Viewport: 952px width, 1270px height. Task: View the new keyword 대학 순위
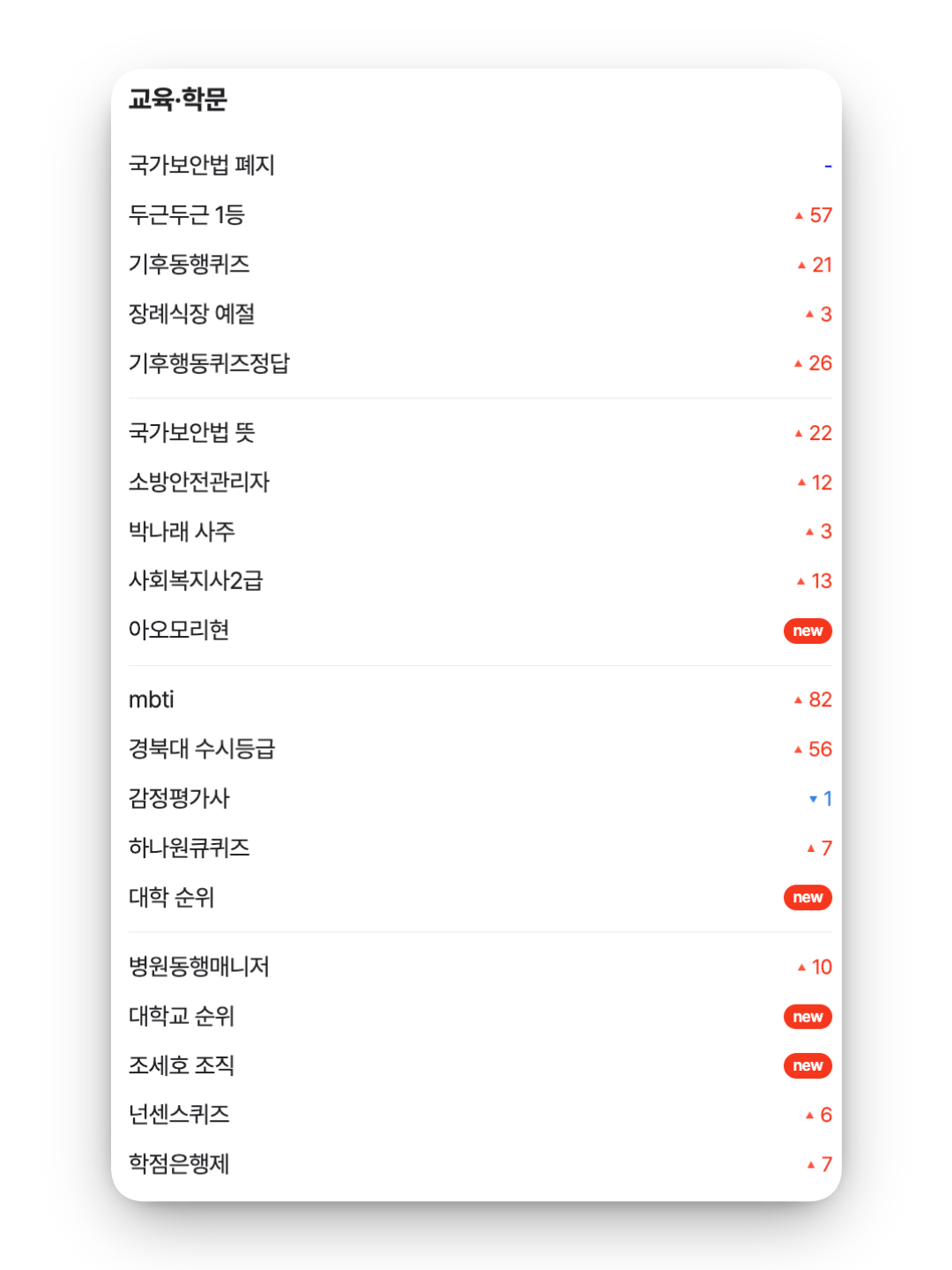click(x=172, y=897)
